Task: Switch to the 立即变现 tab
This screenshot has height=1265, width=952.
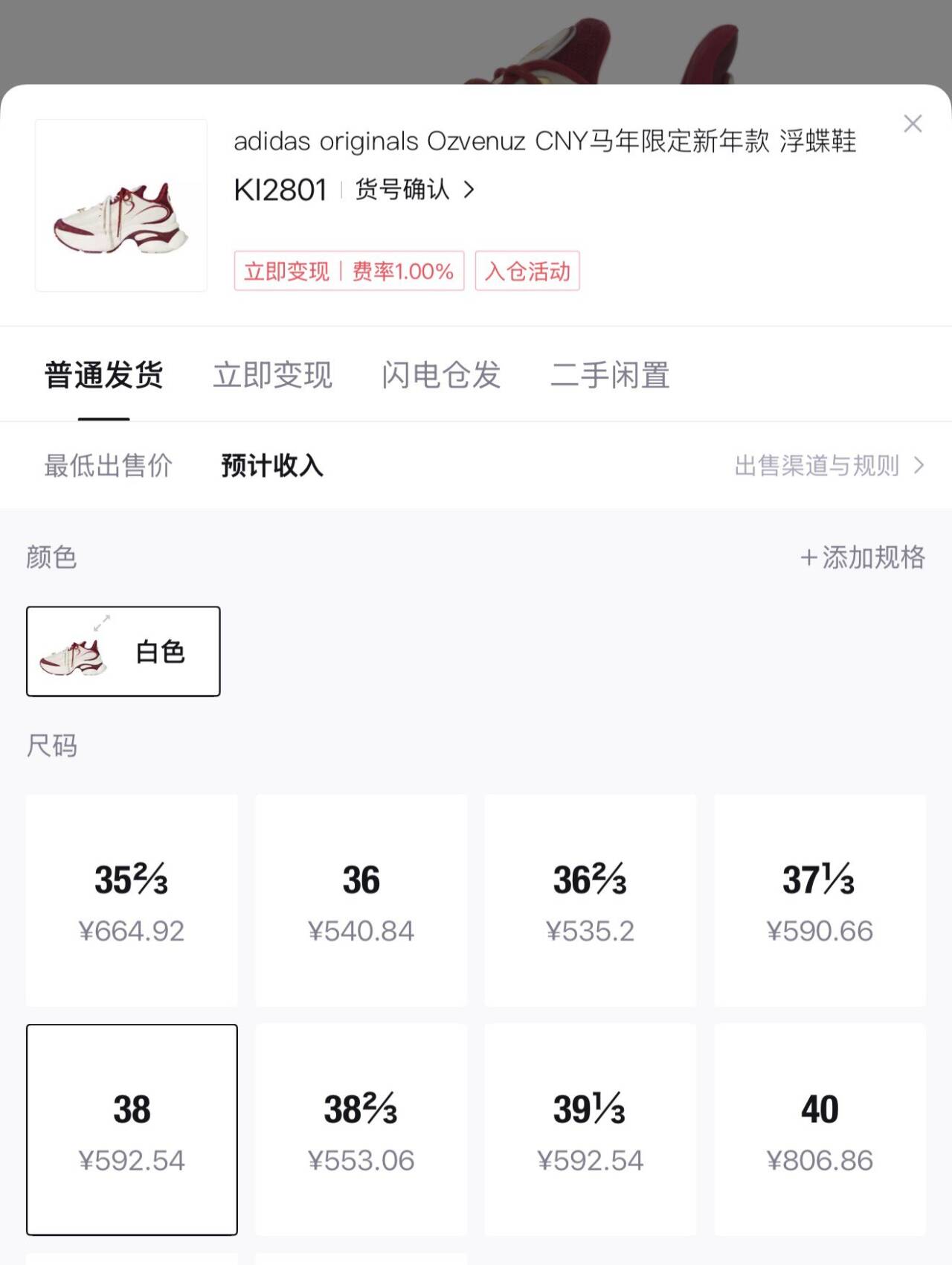Action: pos(272,375)
